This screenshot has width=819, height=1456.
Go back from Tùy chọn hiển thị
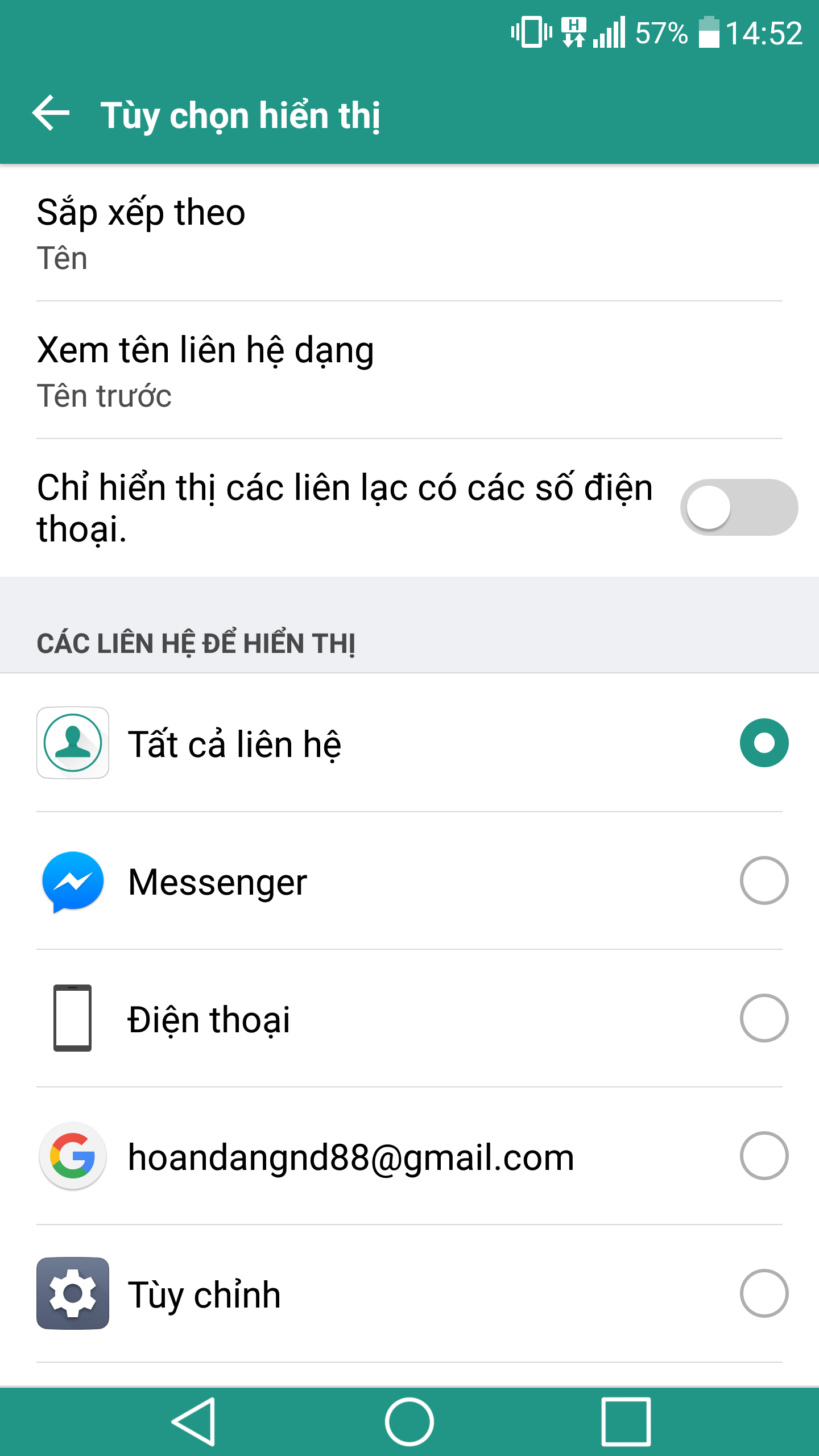coord(51,114)
